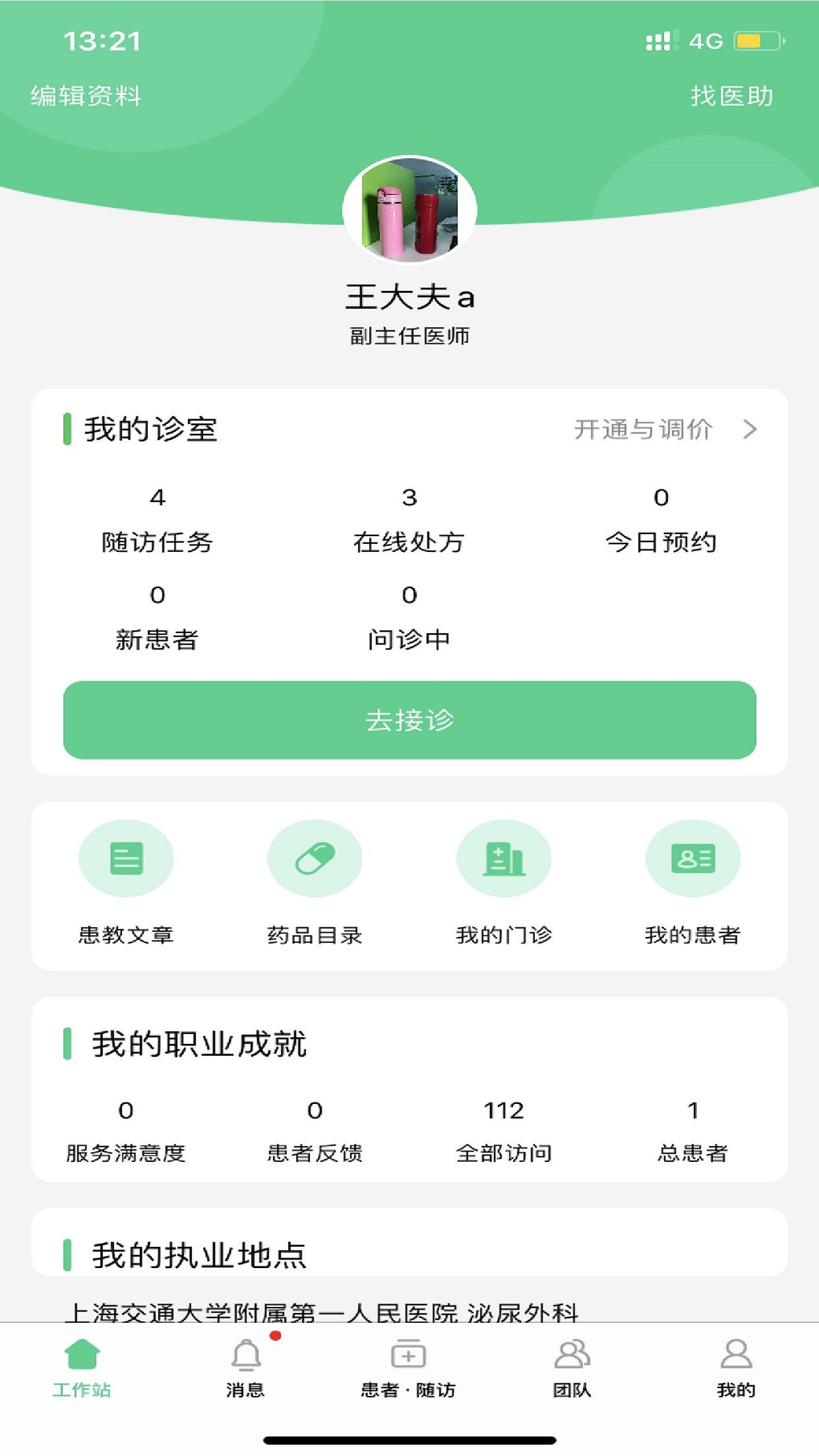Open the 患教文章 article icon
The image size is (819, 1456).
[127, 858]
